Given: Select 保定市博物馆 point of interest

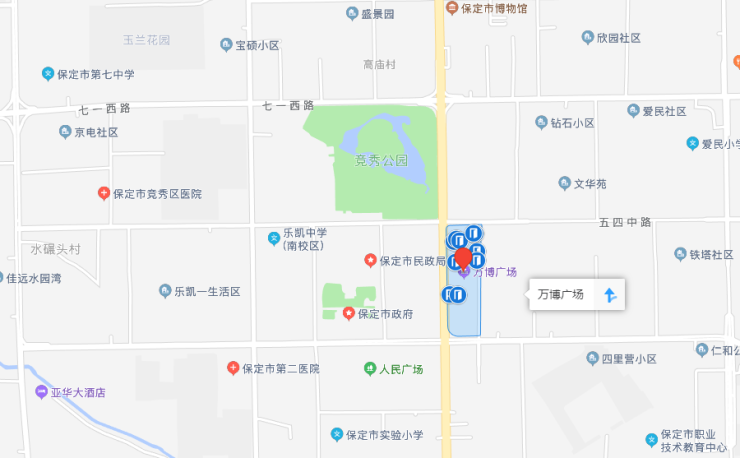Looking at the screenshot, I should [x=452, y=8].
